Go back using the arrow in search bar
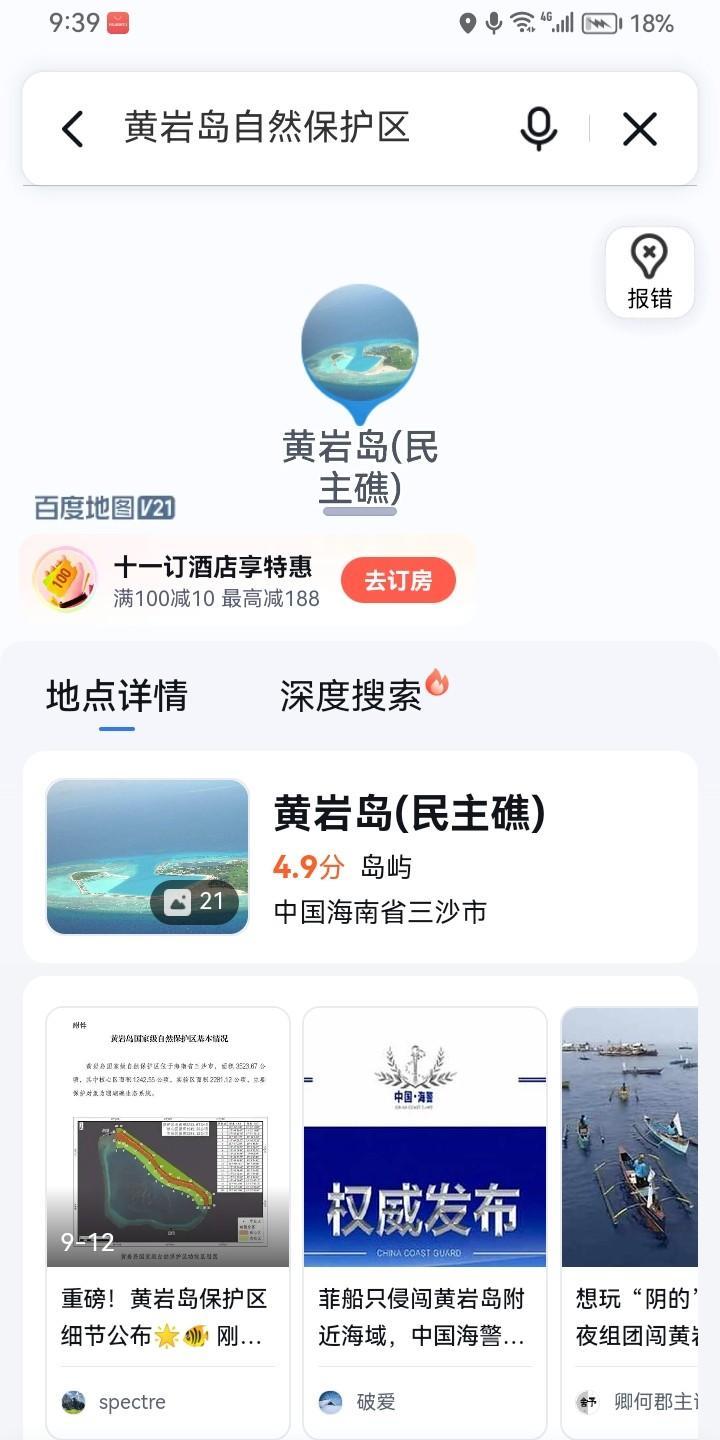This screenshot has height=1440, width=720. [73, 129]
